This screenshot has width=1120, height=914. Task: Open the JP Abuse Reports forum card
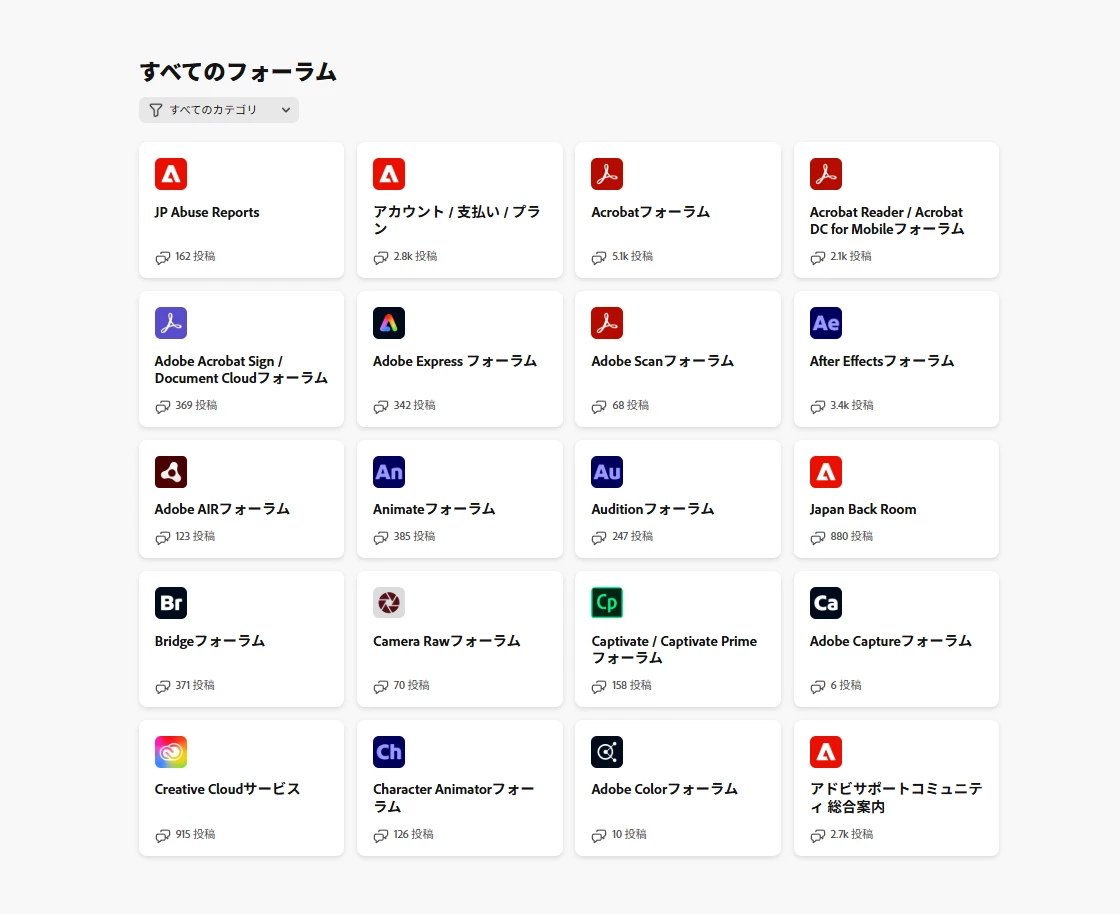pyautogui.click(x=207, y=212)
